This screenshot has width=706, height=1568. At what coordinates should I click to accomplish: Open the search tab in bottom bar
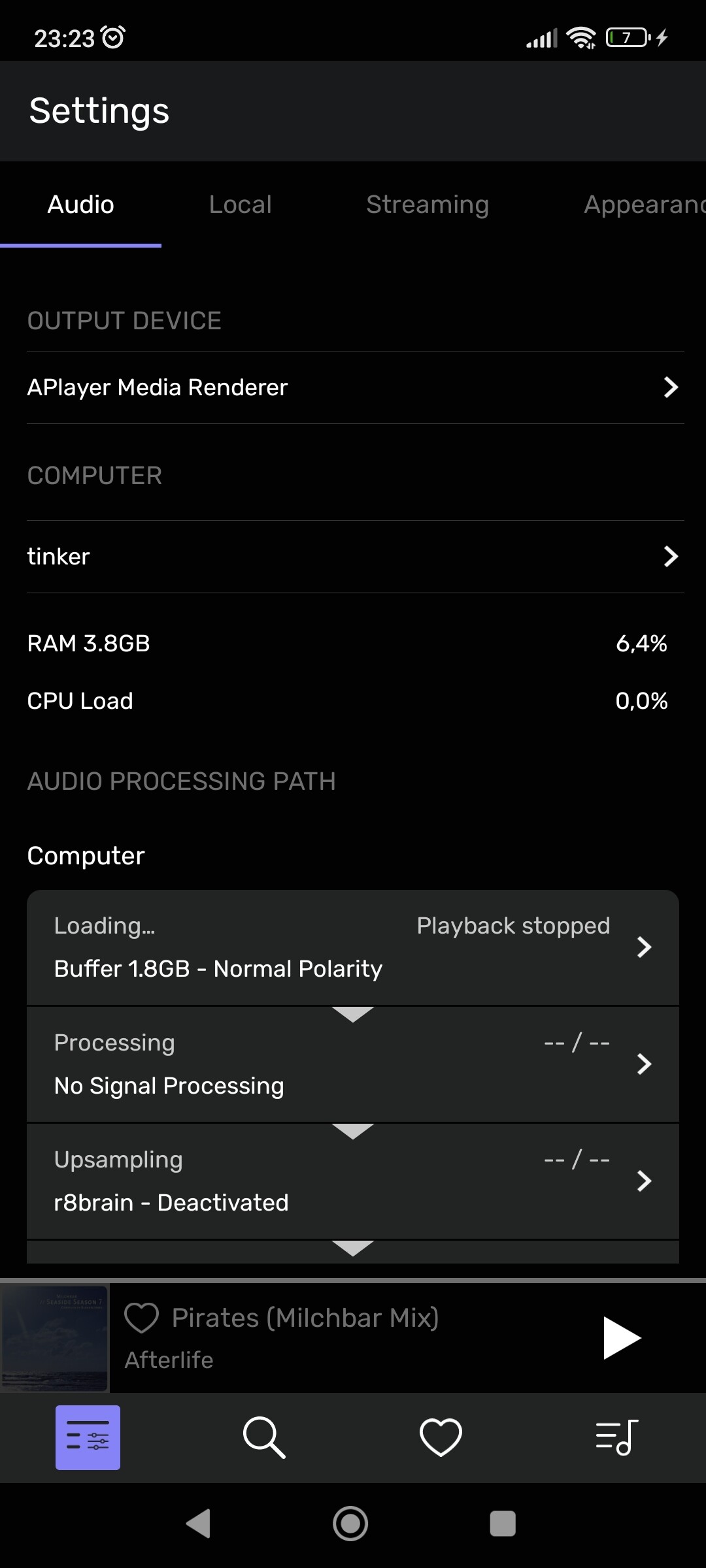(x=264, y=1437)
